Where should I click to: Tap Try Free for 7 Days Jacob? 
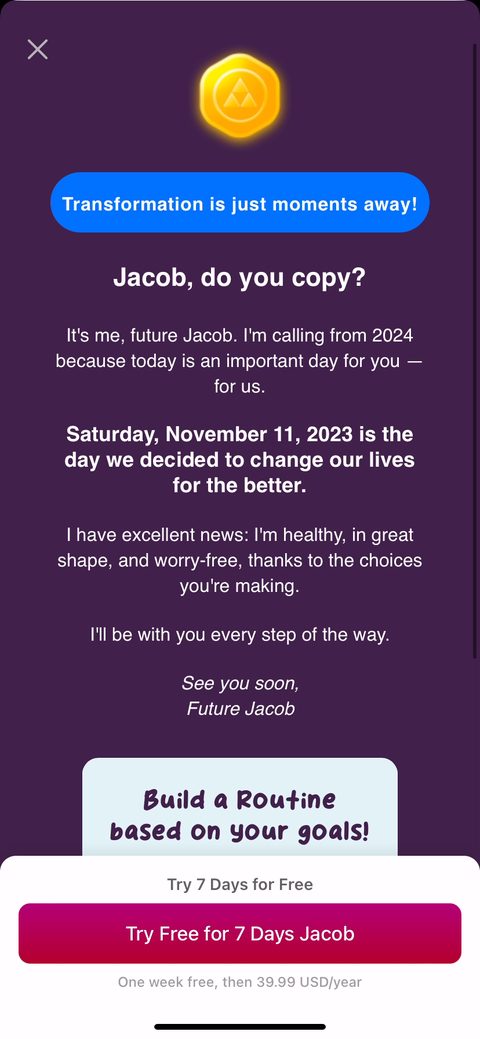[x=240, y=933]
